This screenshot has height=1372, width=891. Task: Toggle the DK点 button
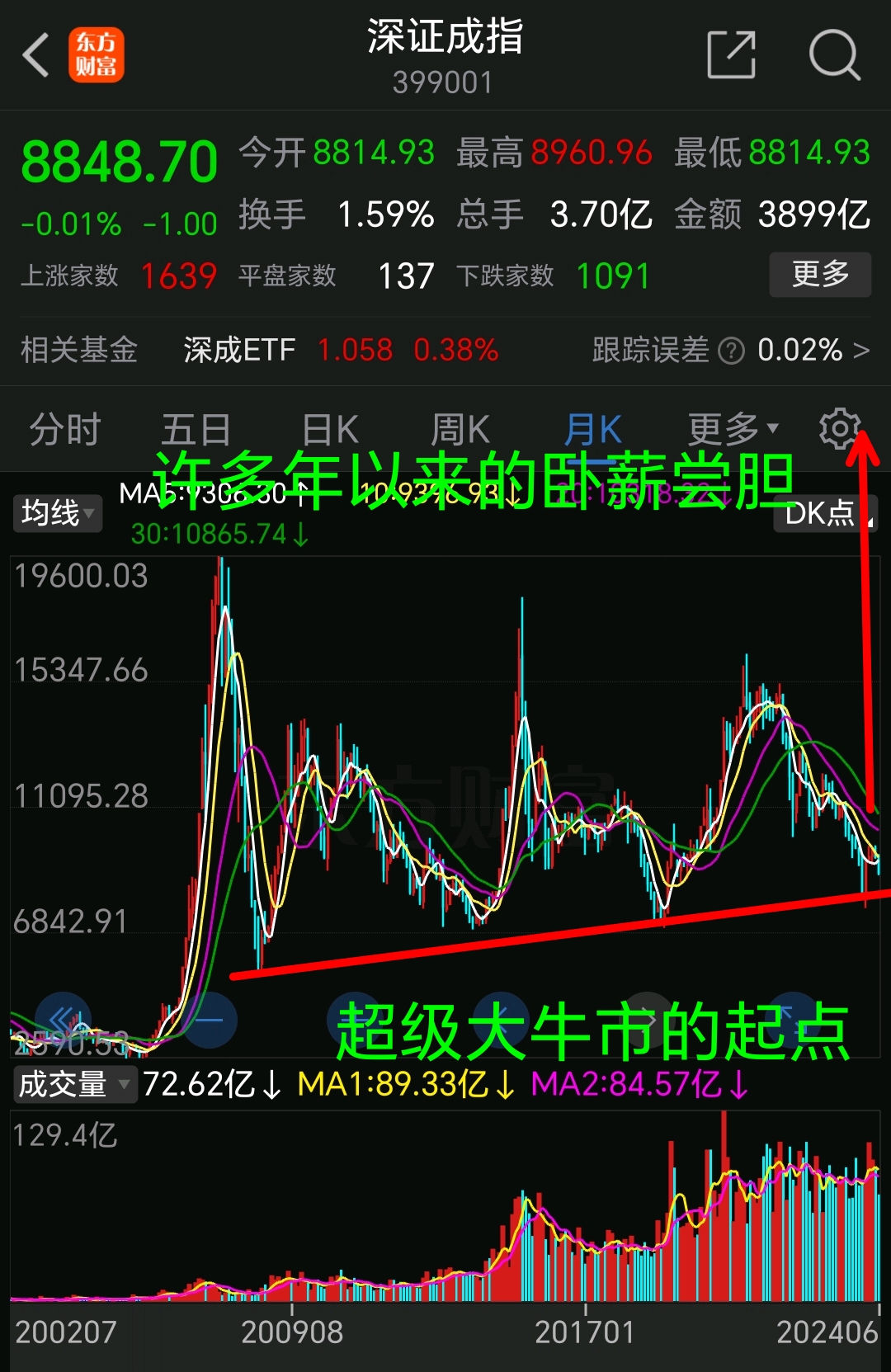[823, 514]
